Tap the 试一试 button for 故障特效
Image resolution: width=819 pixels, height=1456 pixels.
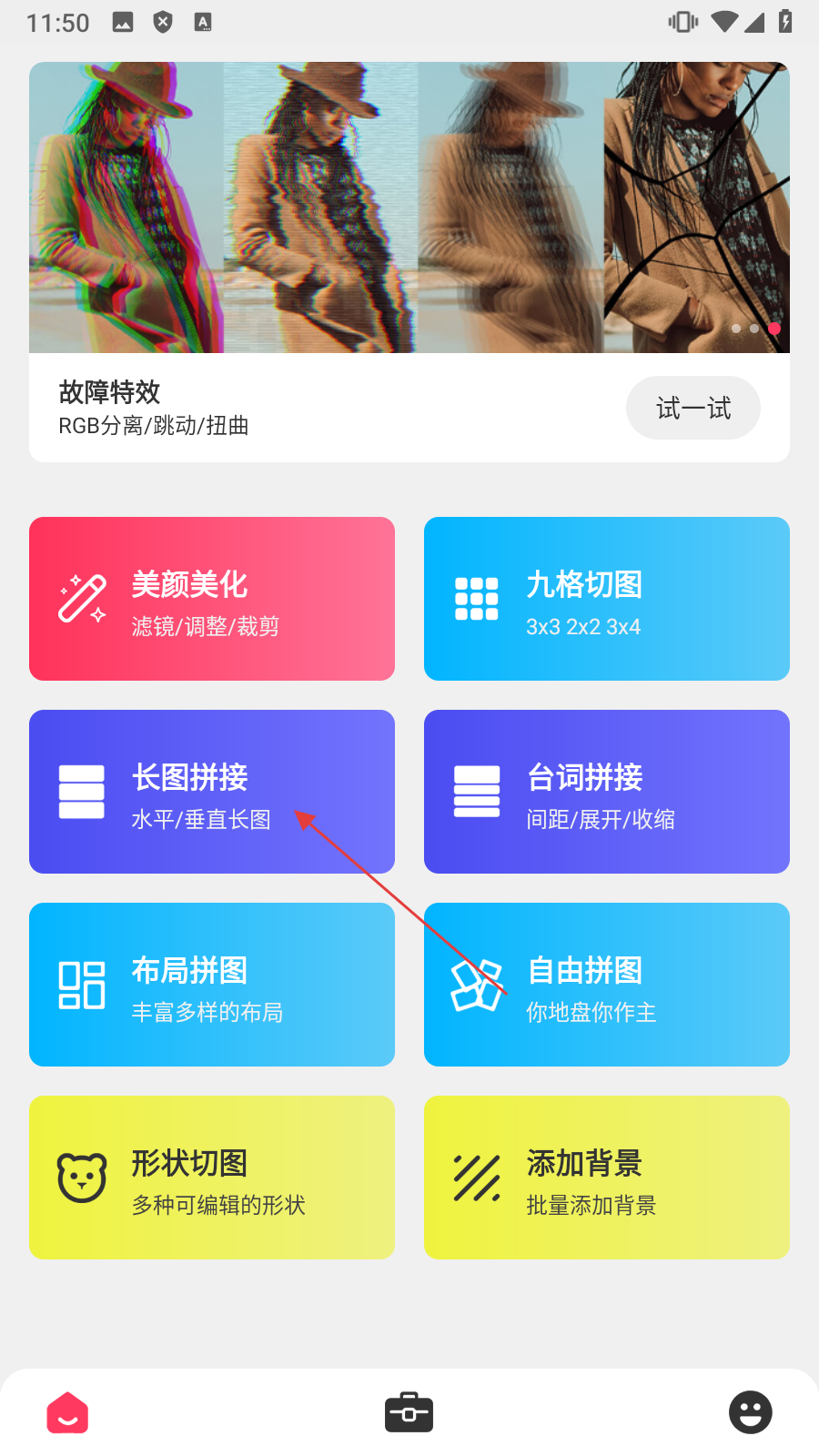pos(693,408)
